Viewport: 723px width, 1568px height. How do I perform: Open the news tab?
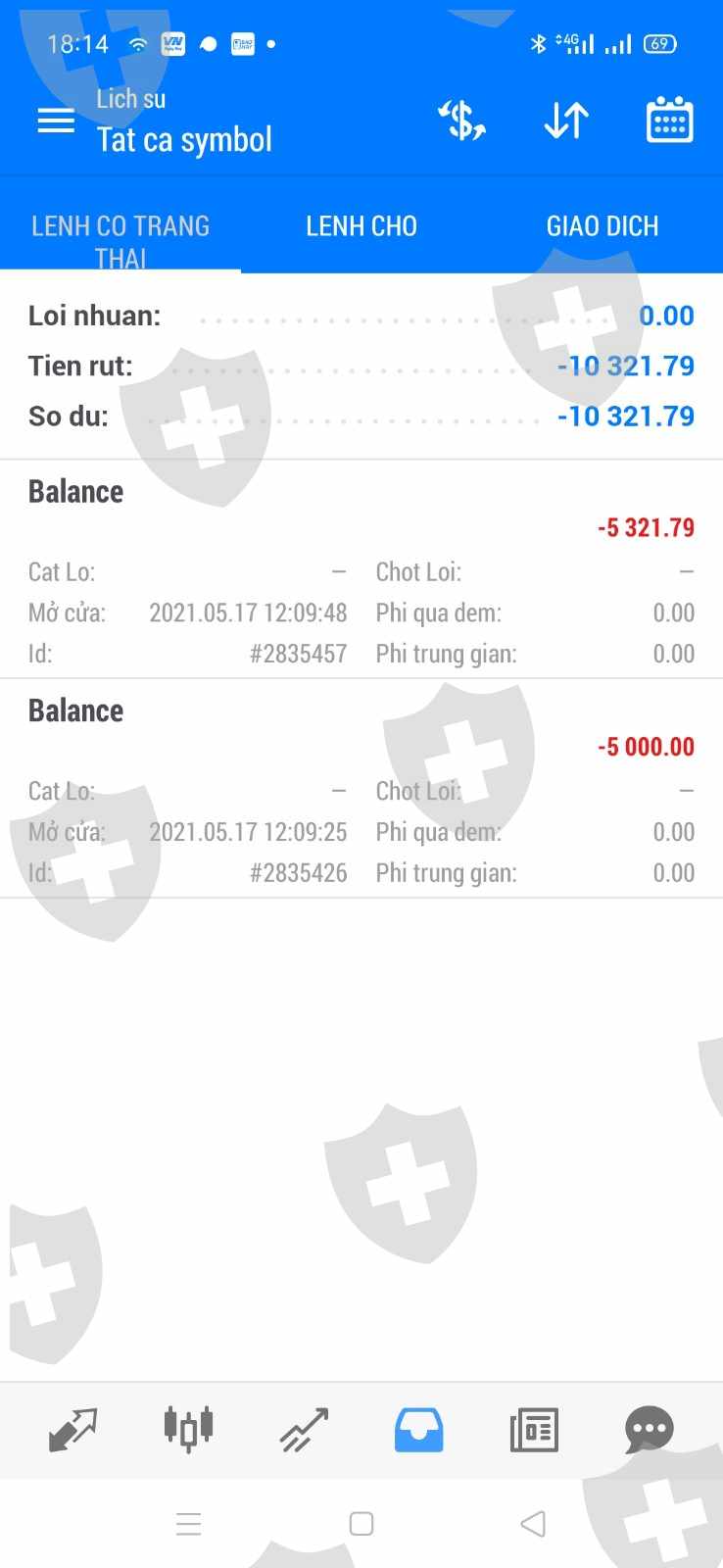tap(534, 1430)
